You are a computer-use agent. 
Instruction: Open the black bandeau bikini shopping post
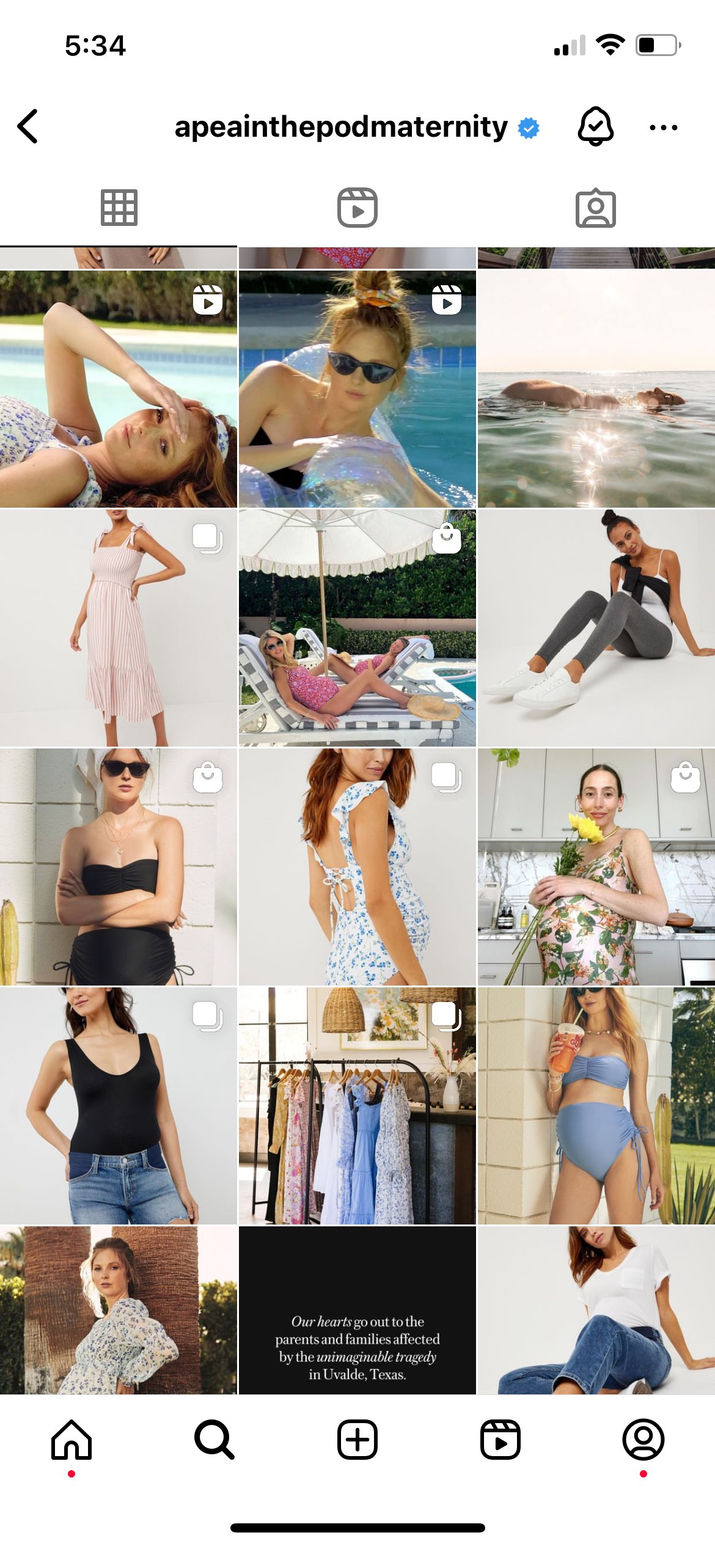118,866
